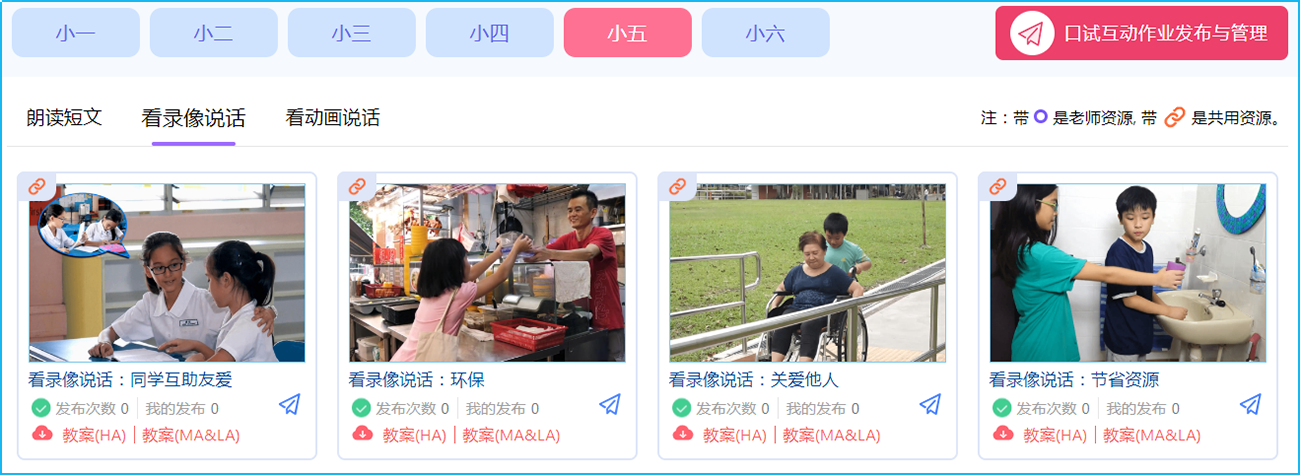Screen dimensions: 1300x475
Task: Select the 小二 grade chip
Action: click(213, 33)
